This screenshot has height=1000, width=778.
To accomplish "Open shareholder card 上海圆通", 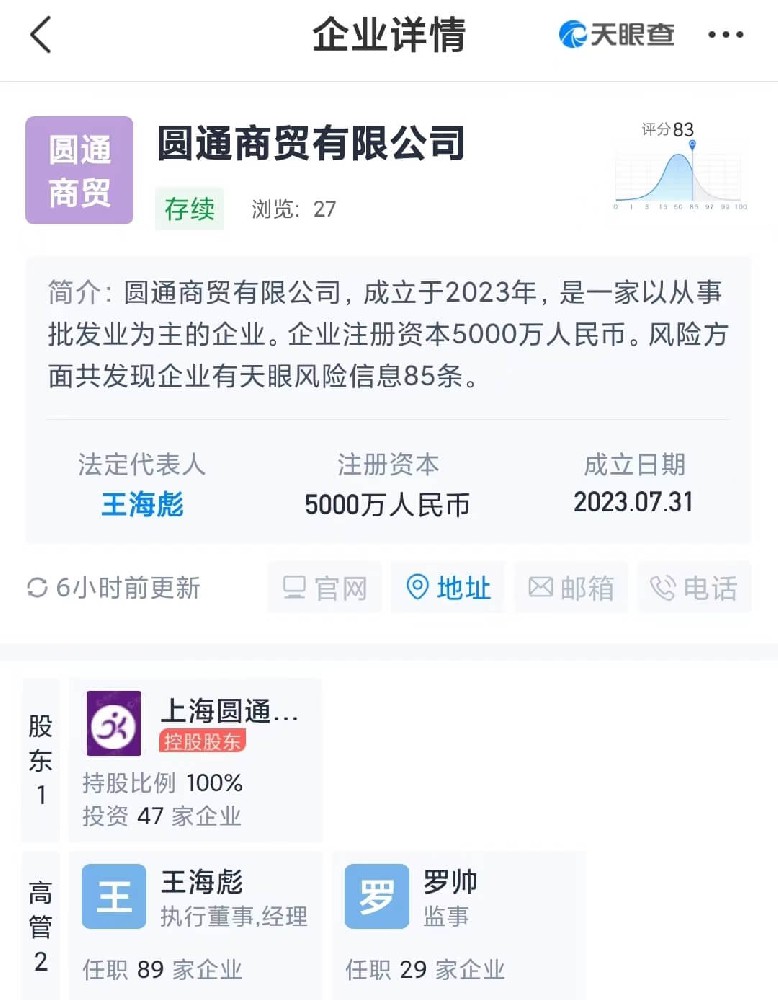I will coord(195,760).
